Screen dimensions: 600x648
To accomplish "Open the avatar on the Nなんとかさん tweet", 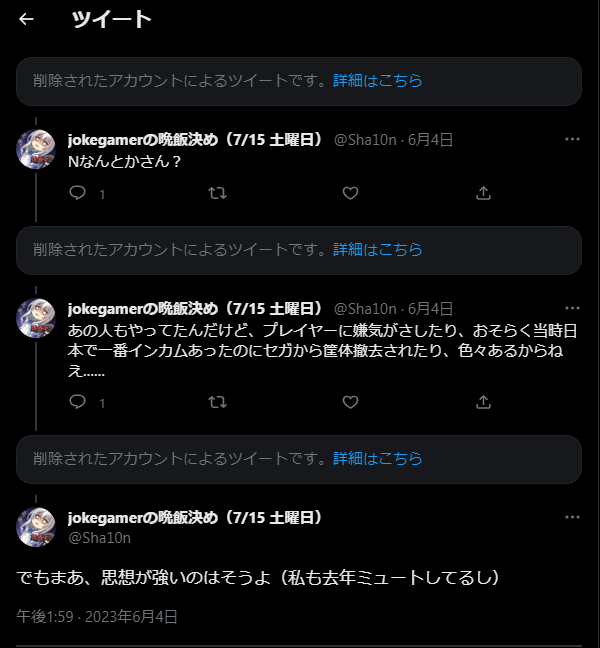I will (36, 149).
